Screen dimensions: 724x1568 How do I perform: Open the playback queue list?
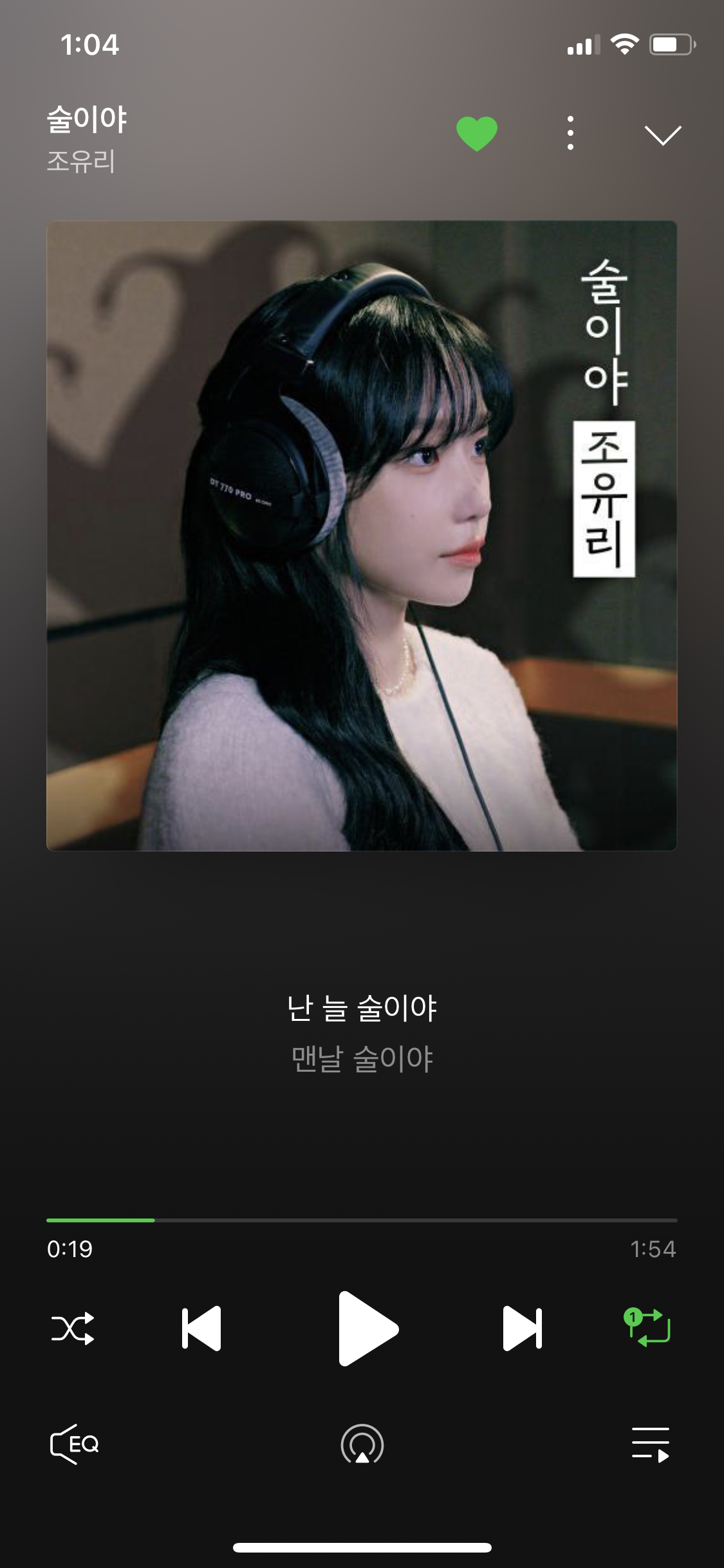click(x=650, y=1444)
